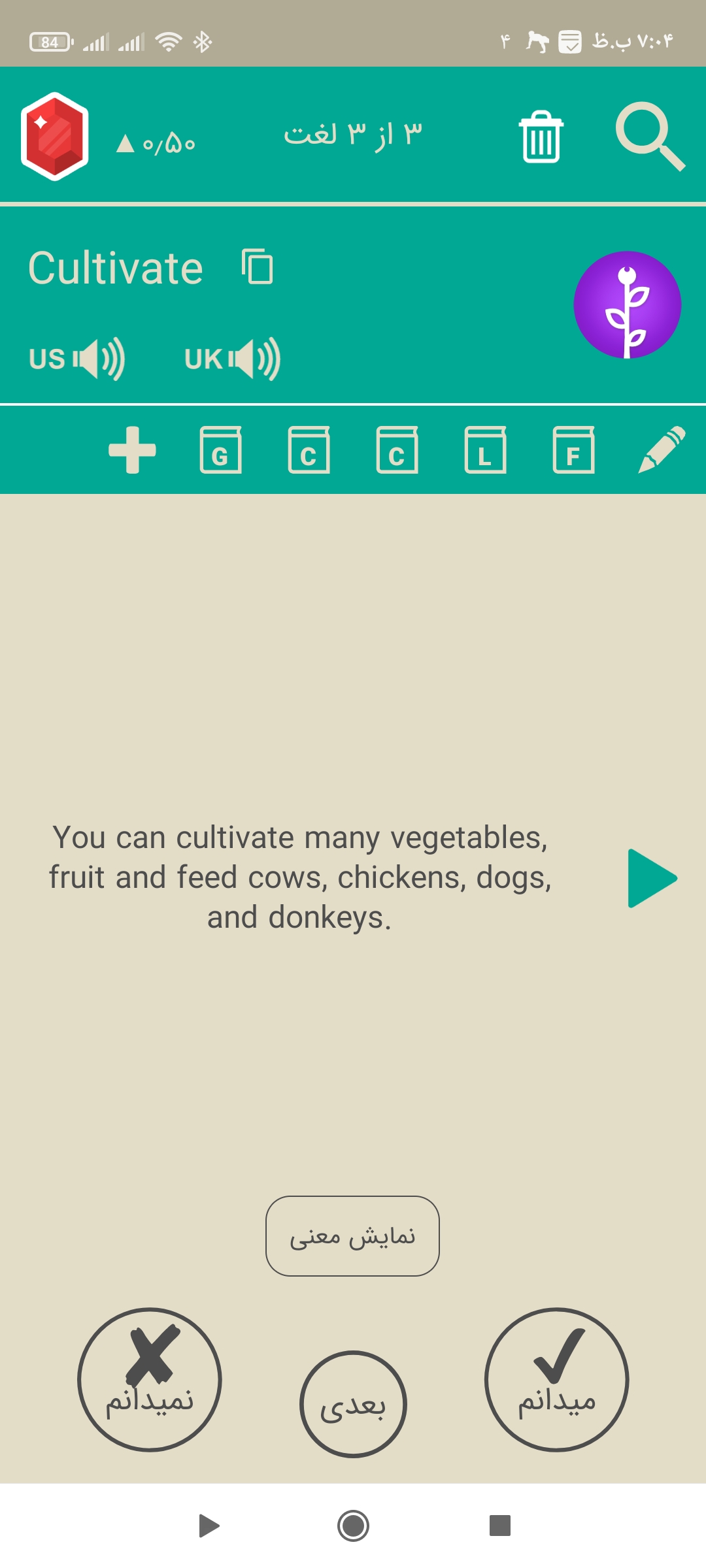Go to the next word with بعدی
This screenshot has height=1568, width=706.
(353, 1404)
